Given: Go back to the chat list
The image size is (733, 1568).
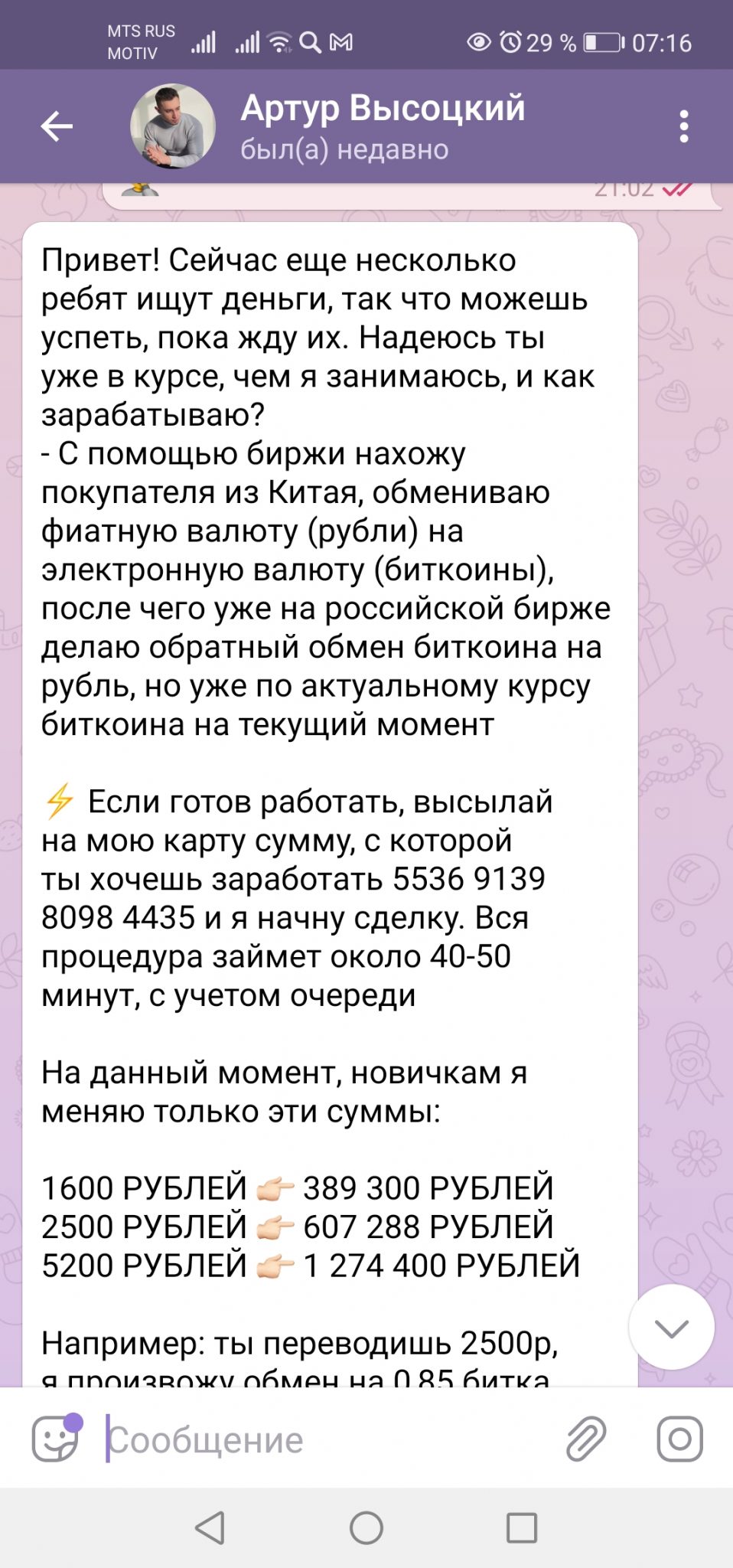Looking at the screenshot, I should (57, 126).
